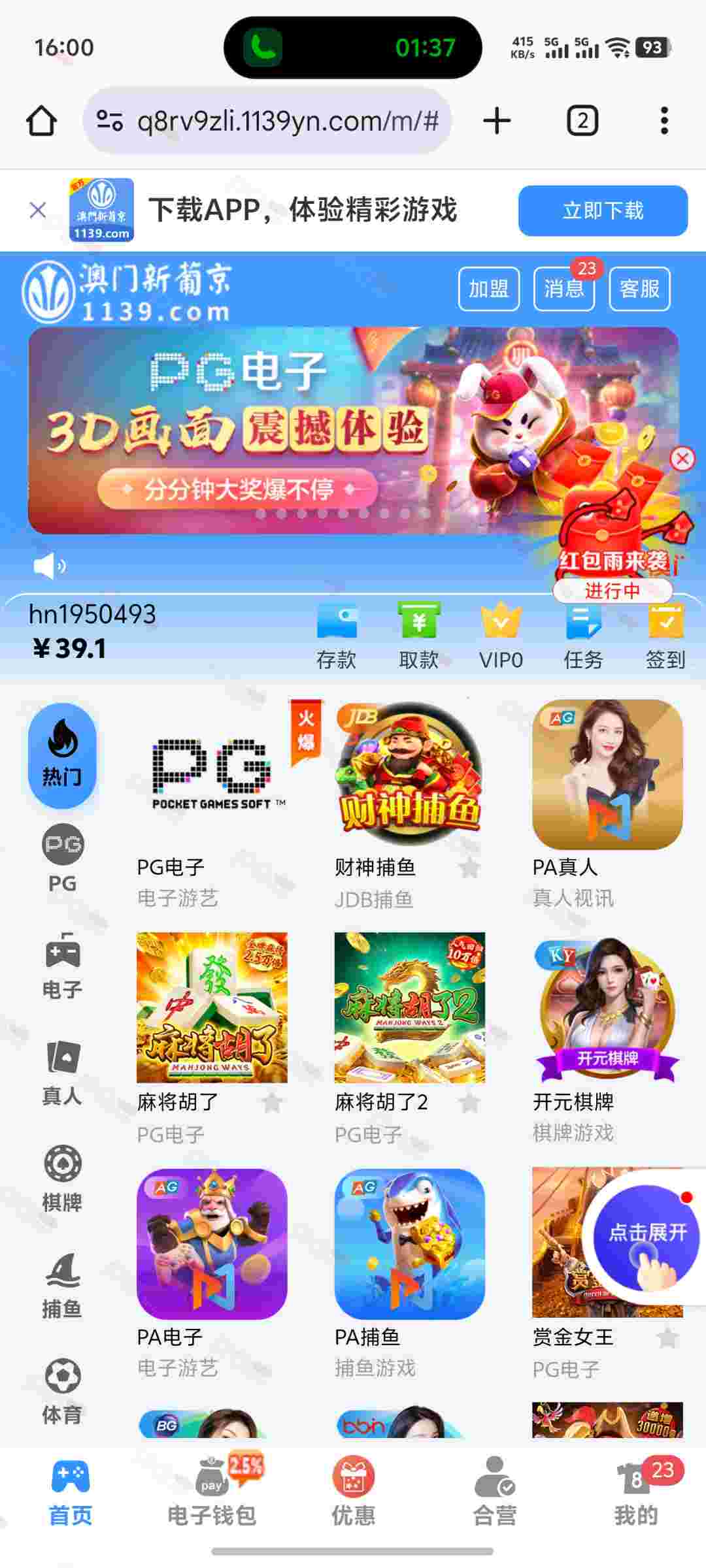The height and width of the screenshot is (1568, 706).
Task: Open the 加盟 button
Action: (489, 289)
